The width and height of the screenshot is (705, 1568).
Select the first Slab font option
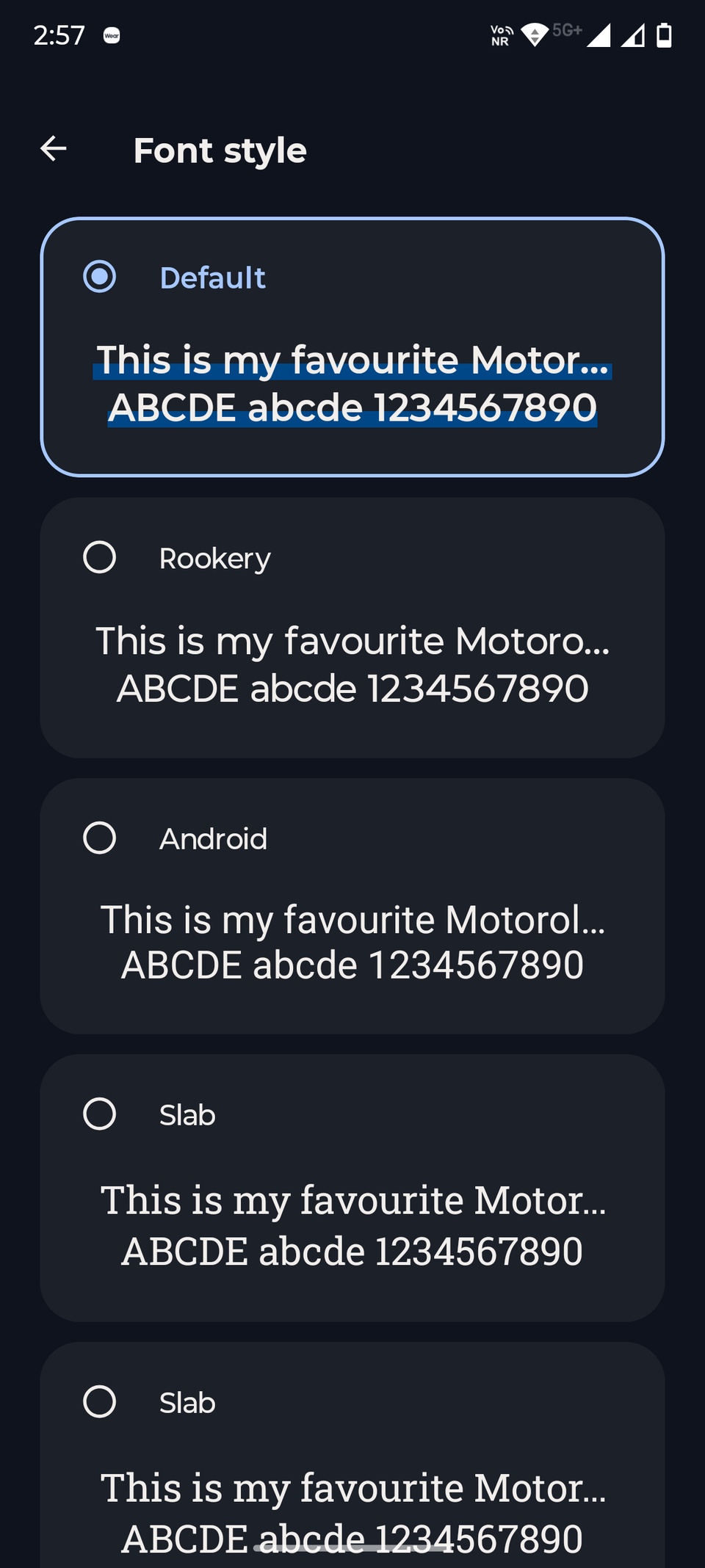pos(101,1114)
